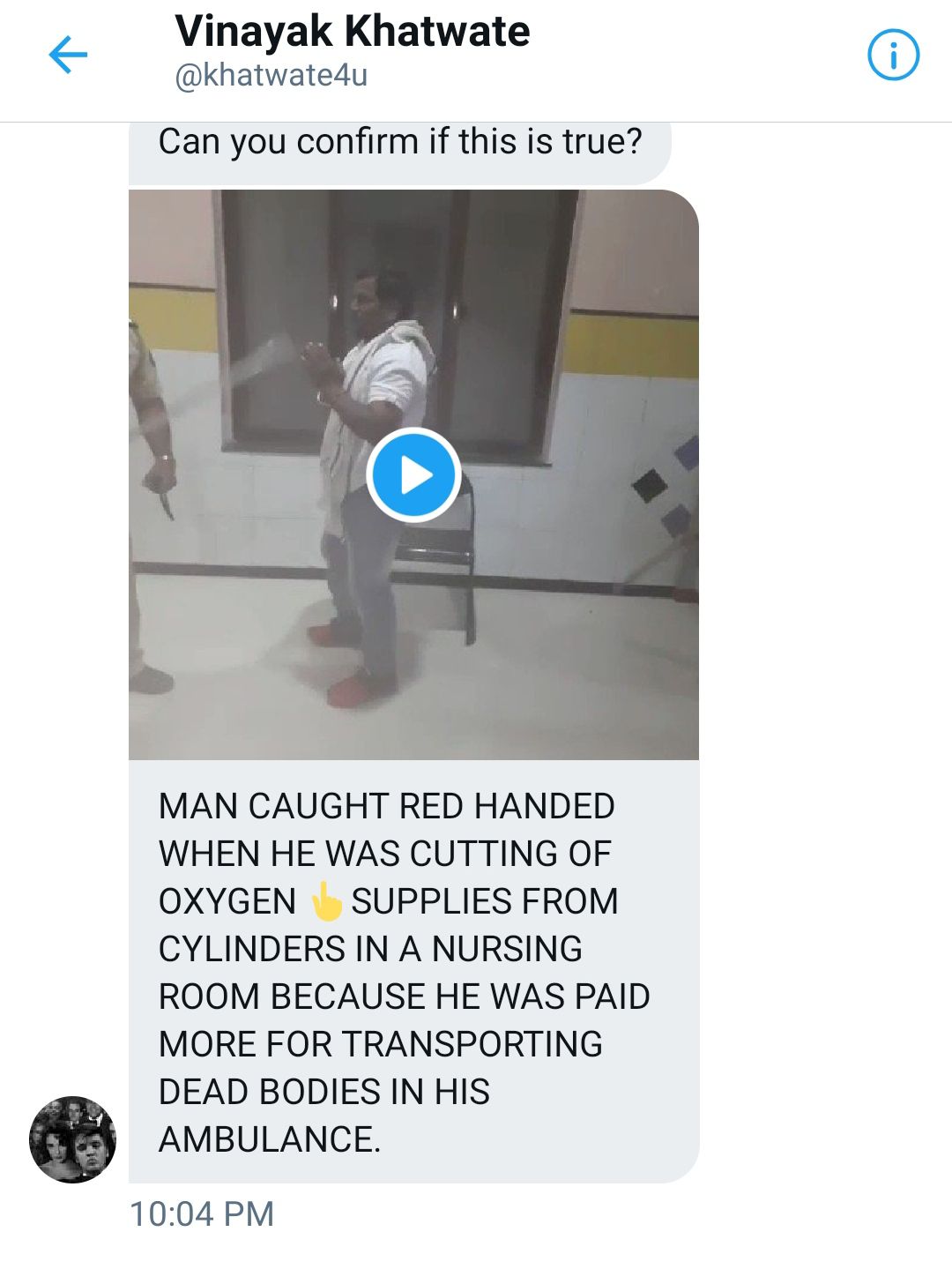Go back using the blue arrow
952x1269 pixels.
click(68, 56)
